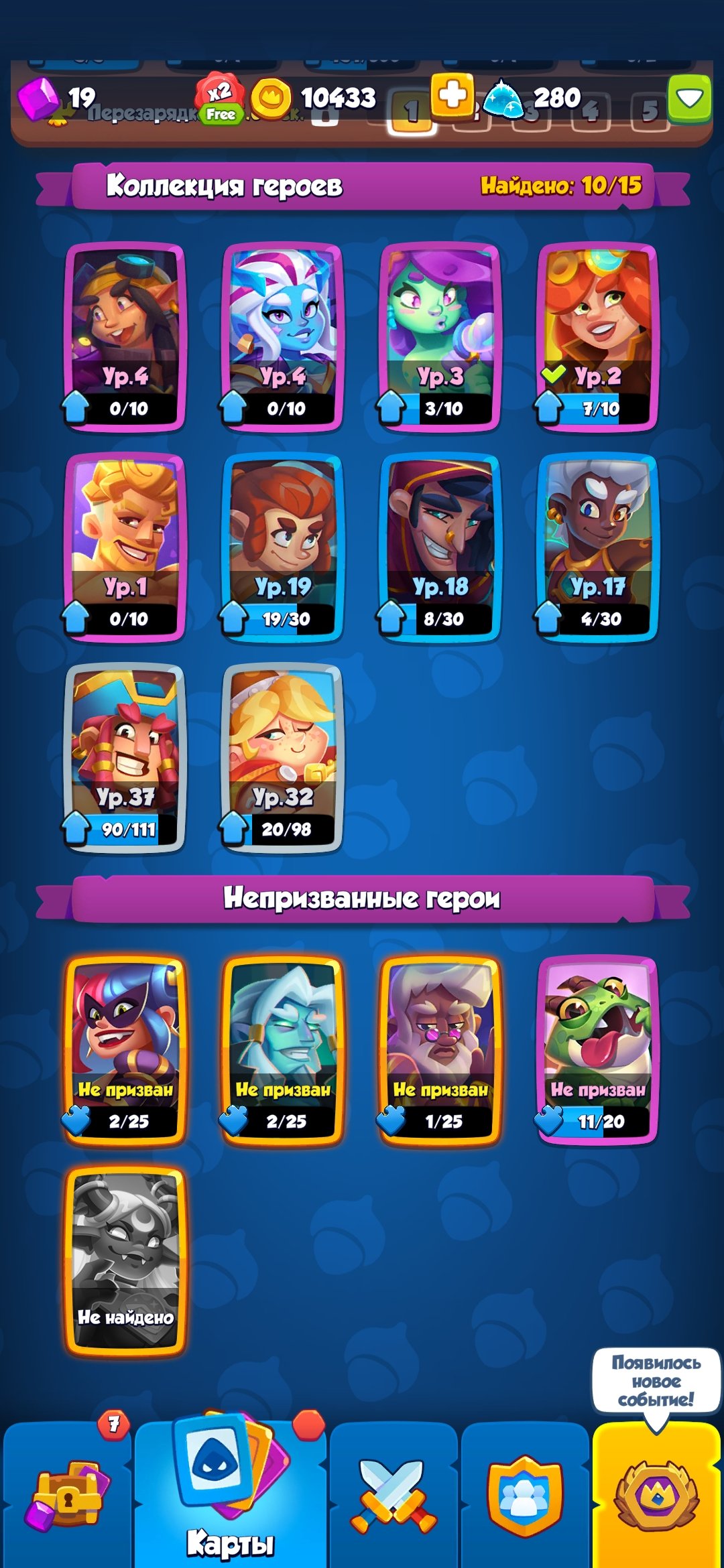Image resolution: width=724 pixels, height=1568 pixels.
Task: Open blond hero card level 1
Action: click(x=125, y=547)
